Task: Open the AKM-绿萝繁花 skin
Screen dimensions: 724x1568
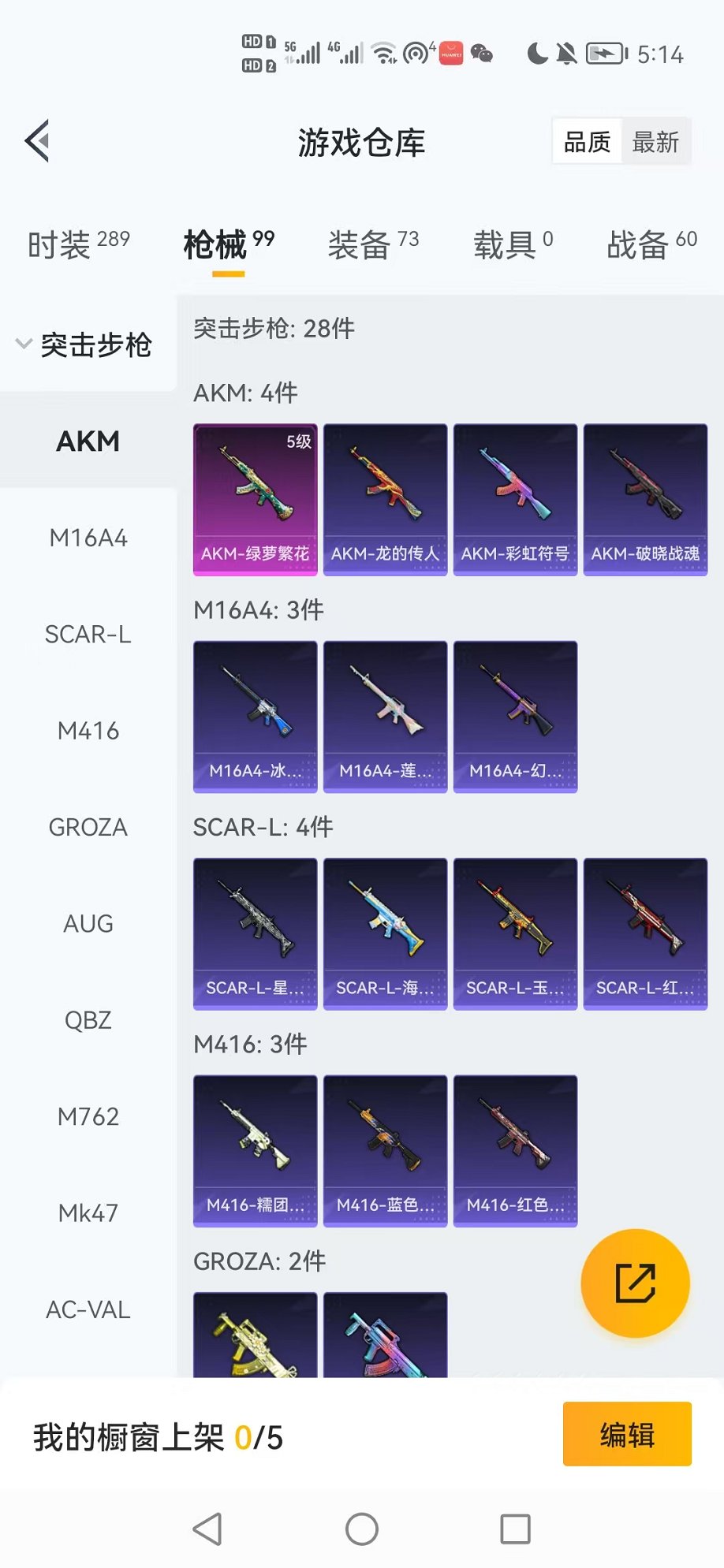Action: tap(255, 499)
